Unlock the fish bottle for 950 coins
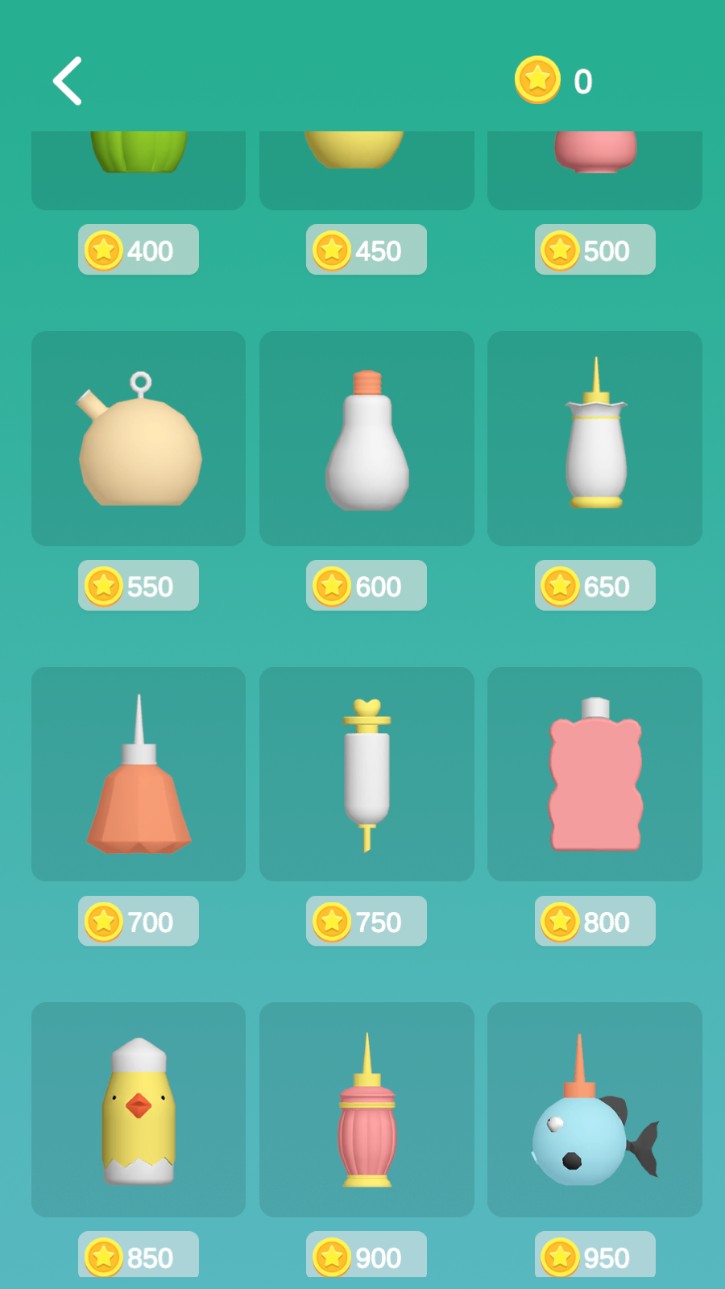The width and height of the screenshot is (725, 1289). [595, 1256]
